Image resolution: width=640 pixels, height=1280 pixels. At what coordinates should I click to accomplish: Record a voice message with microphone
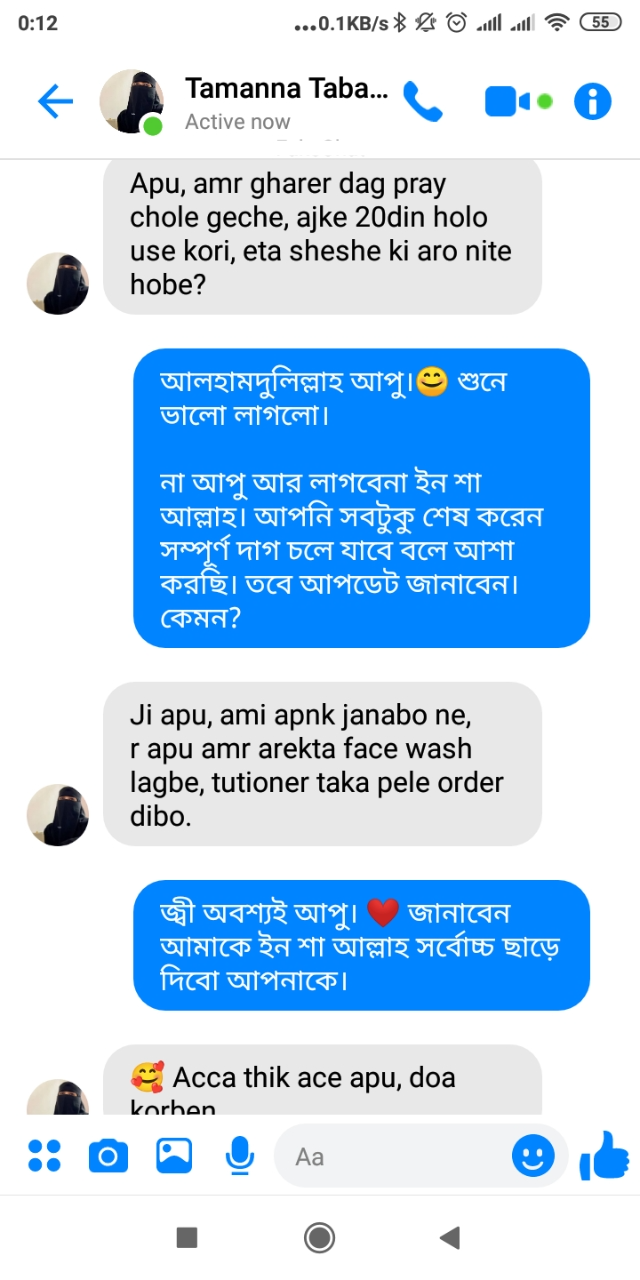pos(239,1156)
